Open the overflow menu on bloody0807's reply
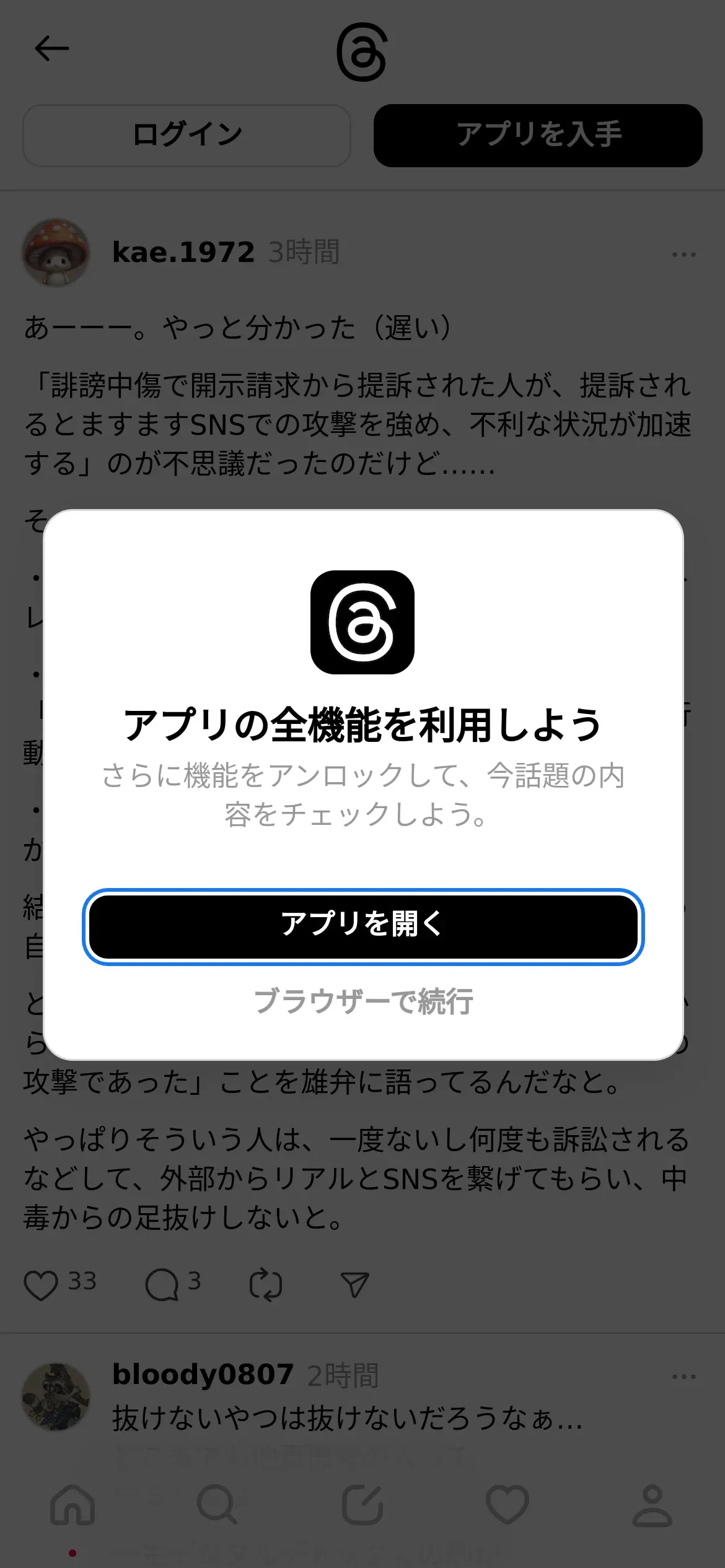This screenshot has height=1568, width=725. (x=684, y=1377)
